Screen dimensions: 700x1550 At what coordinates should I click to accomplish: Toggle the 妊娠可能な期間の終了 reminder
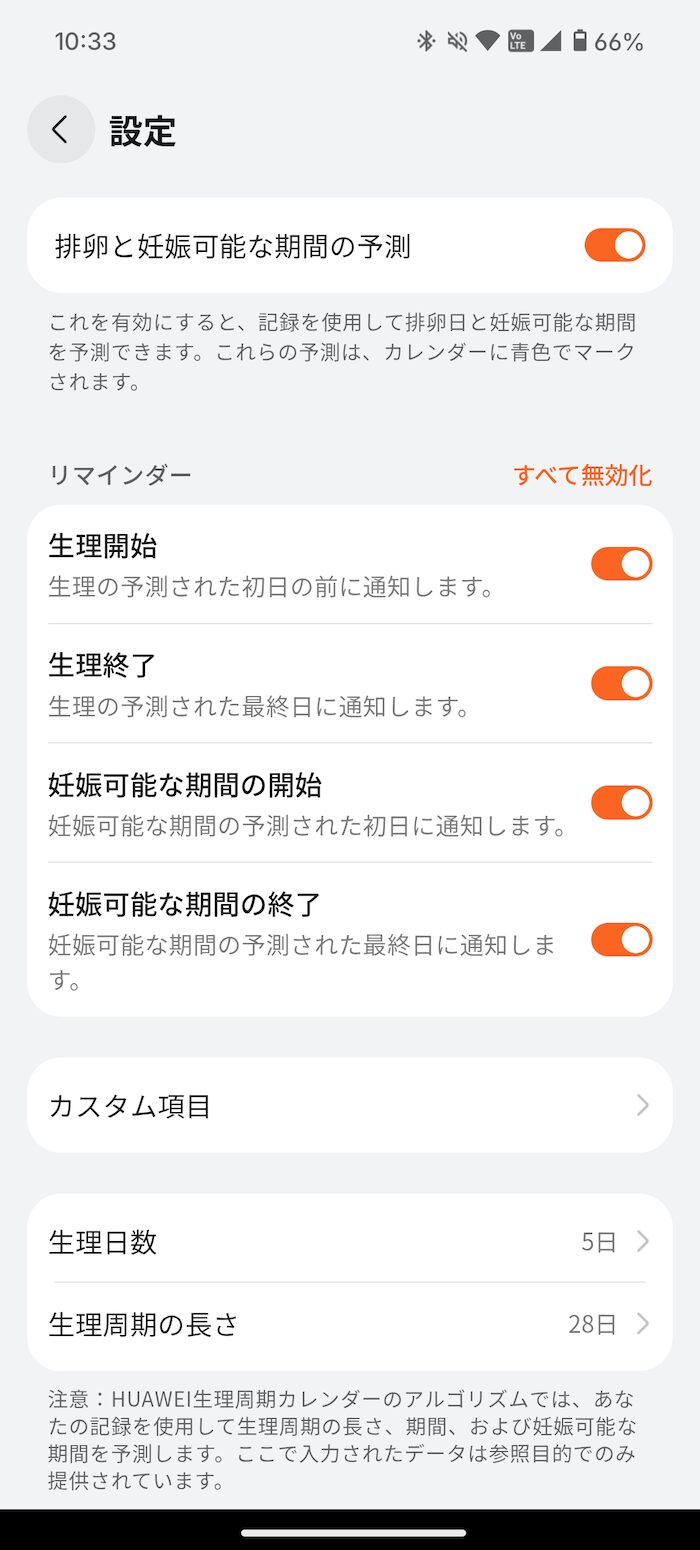[621, 940]
